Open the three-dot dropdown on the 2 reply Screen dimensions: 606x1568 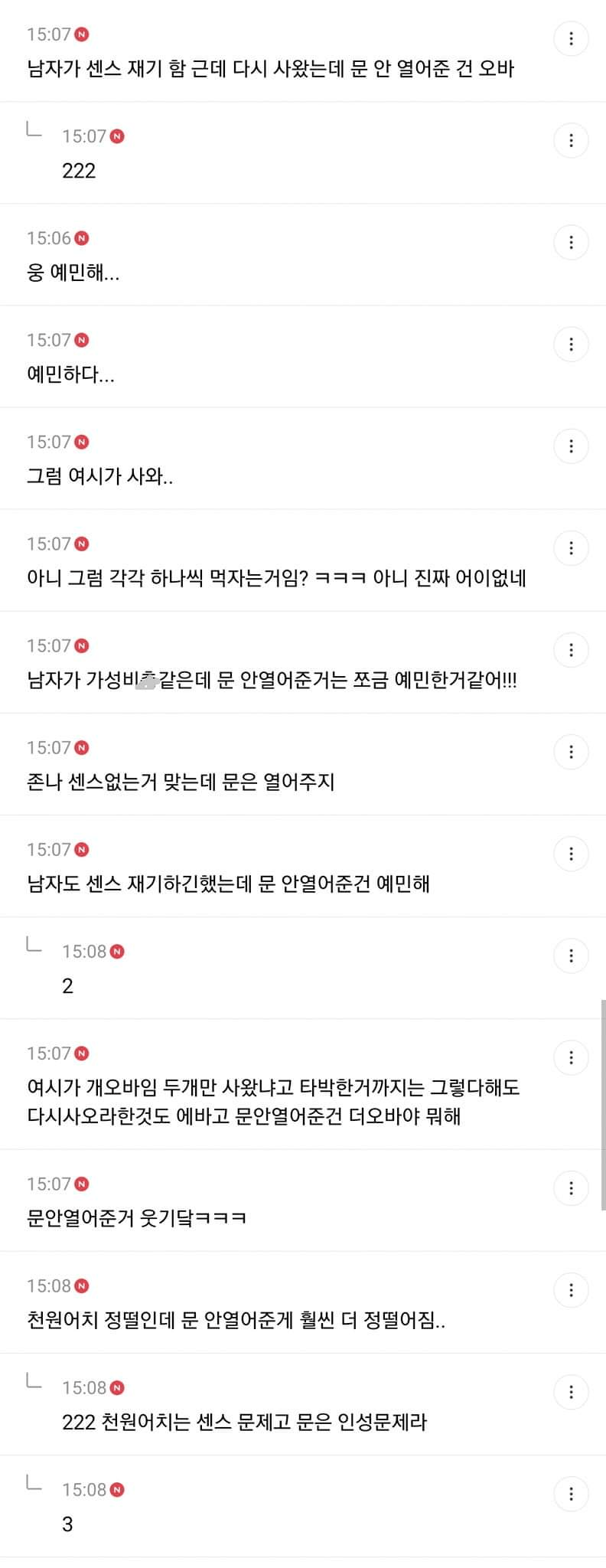click(x=571, y=955)
